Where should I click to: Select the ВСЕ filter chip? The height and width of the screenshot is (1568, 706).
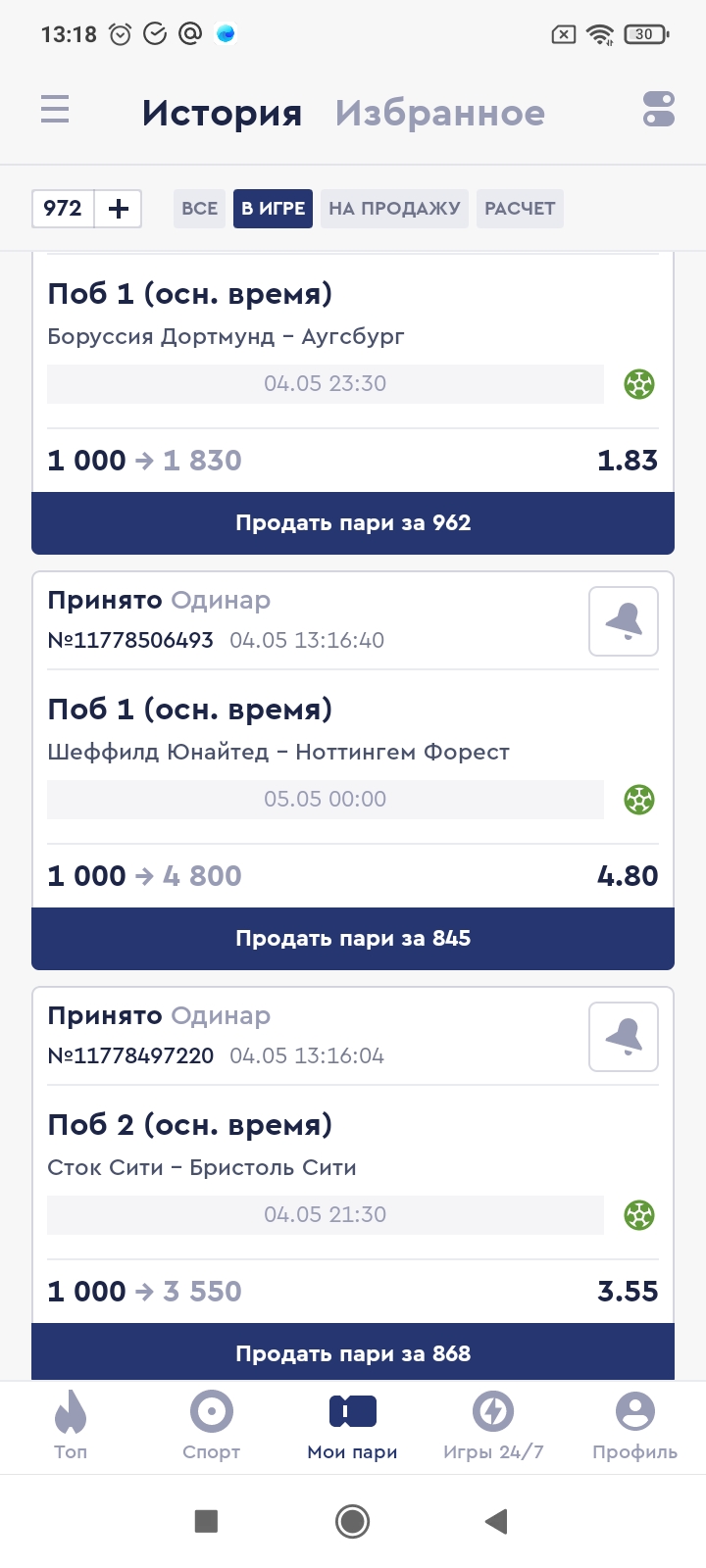pyautogui.click(x=199, y=208)
